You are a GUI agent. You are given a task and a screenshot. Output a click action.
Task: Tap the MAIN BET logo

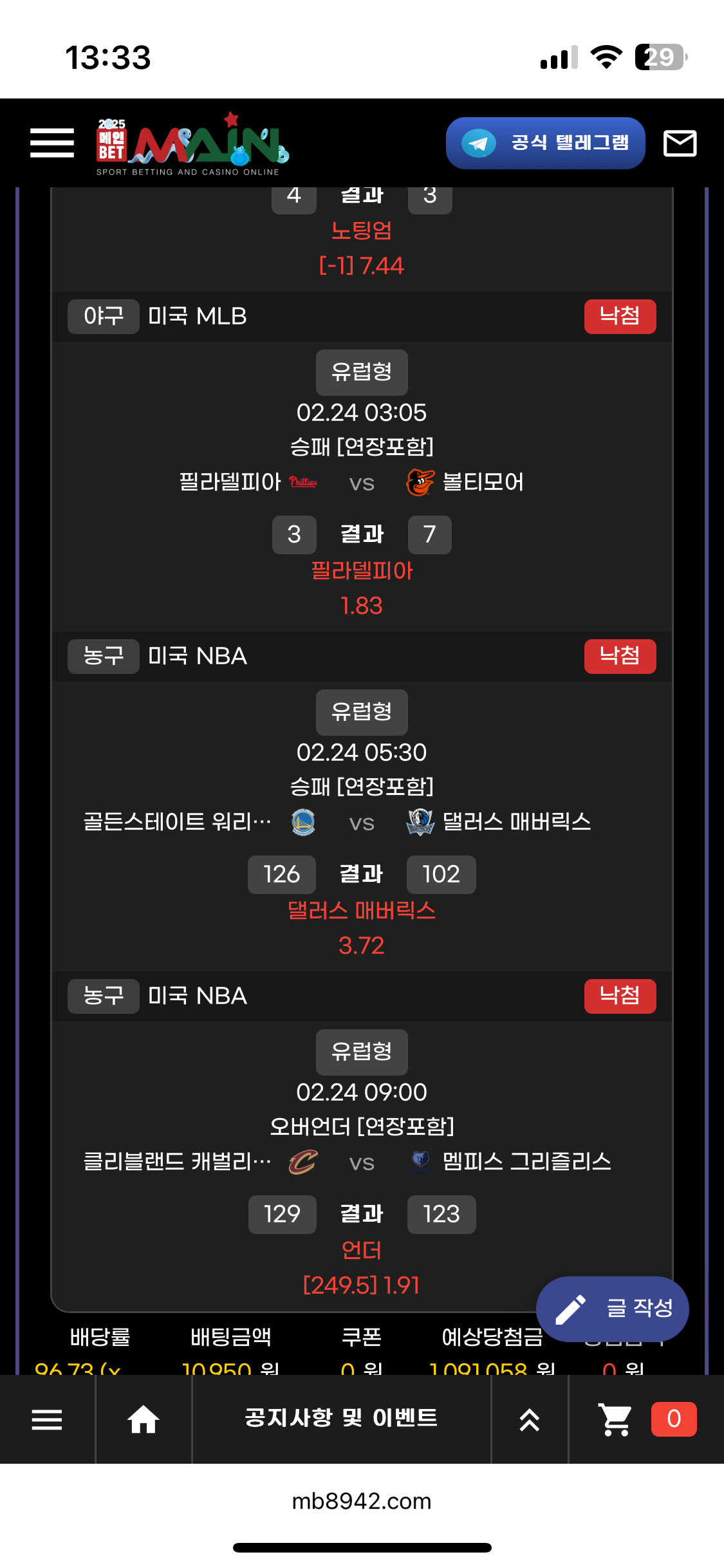pyautogui.click(x=192, y=144)
